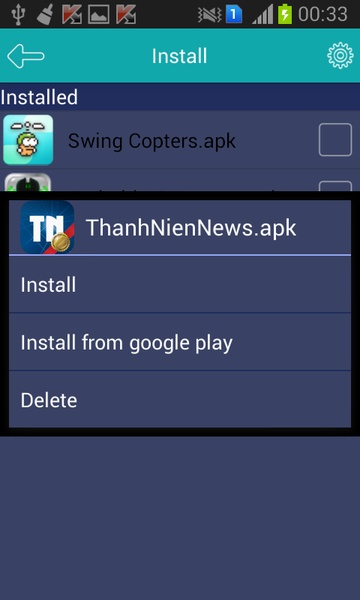The image size is (360, 600).
Task: Select the Install option for ThanhNienNews.apk
Action: 180,285
